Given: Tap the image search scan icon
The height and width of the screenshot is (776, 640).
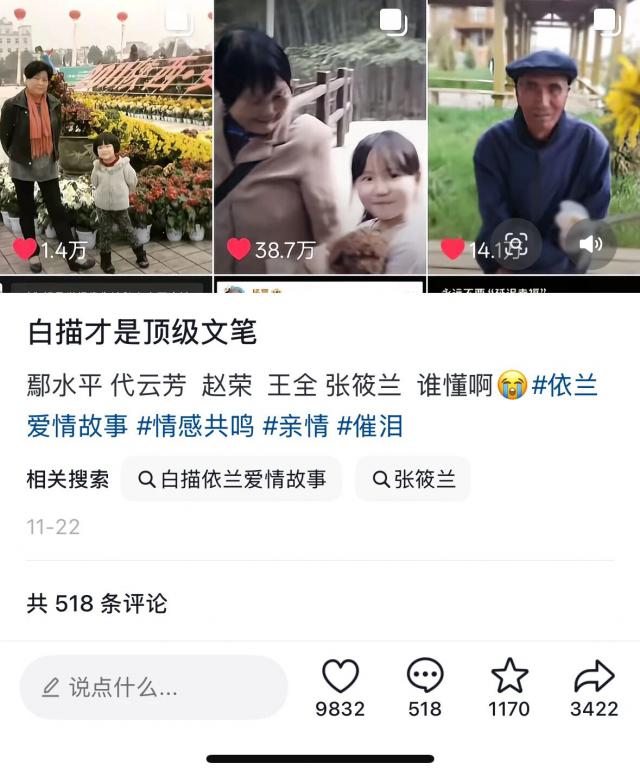Looking at the screenshot, I should click(x=516, y=244).
